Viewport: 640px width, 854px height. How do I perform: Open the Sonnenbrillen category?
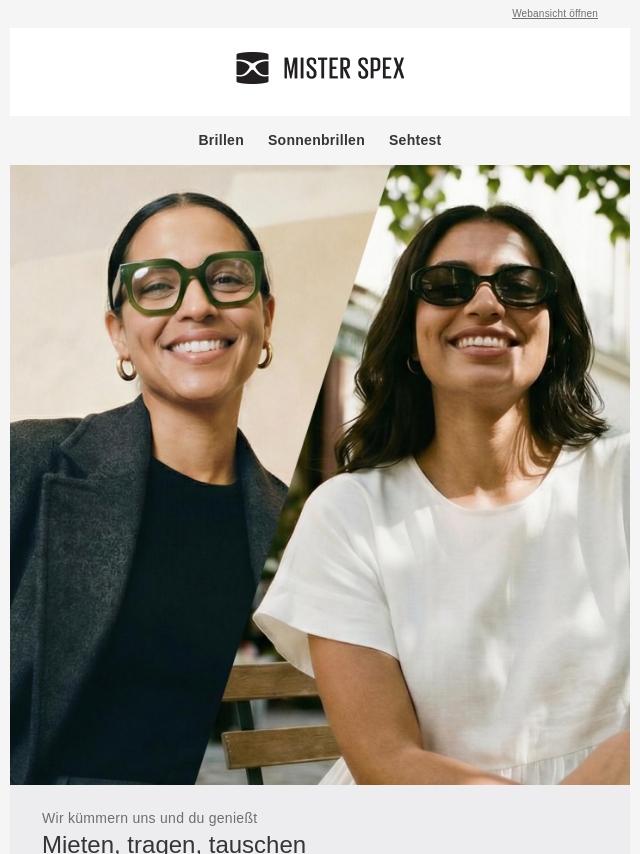point(316,140)
